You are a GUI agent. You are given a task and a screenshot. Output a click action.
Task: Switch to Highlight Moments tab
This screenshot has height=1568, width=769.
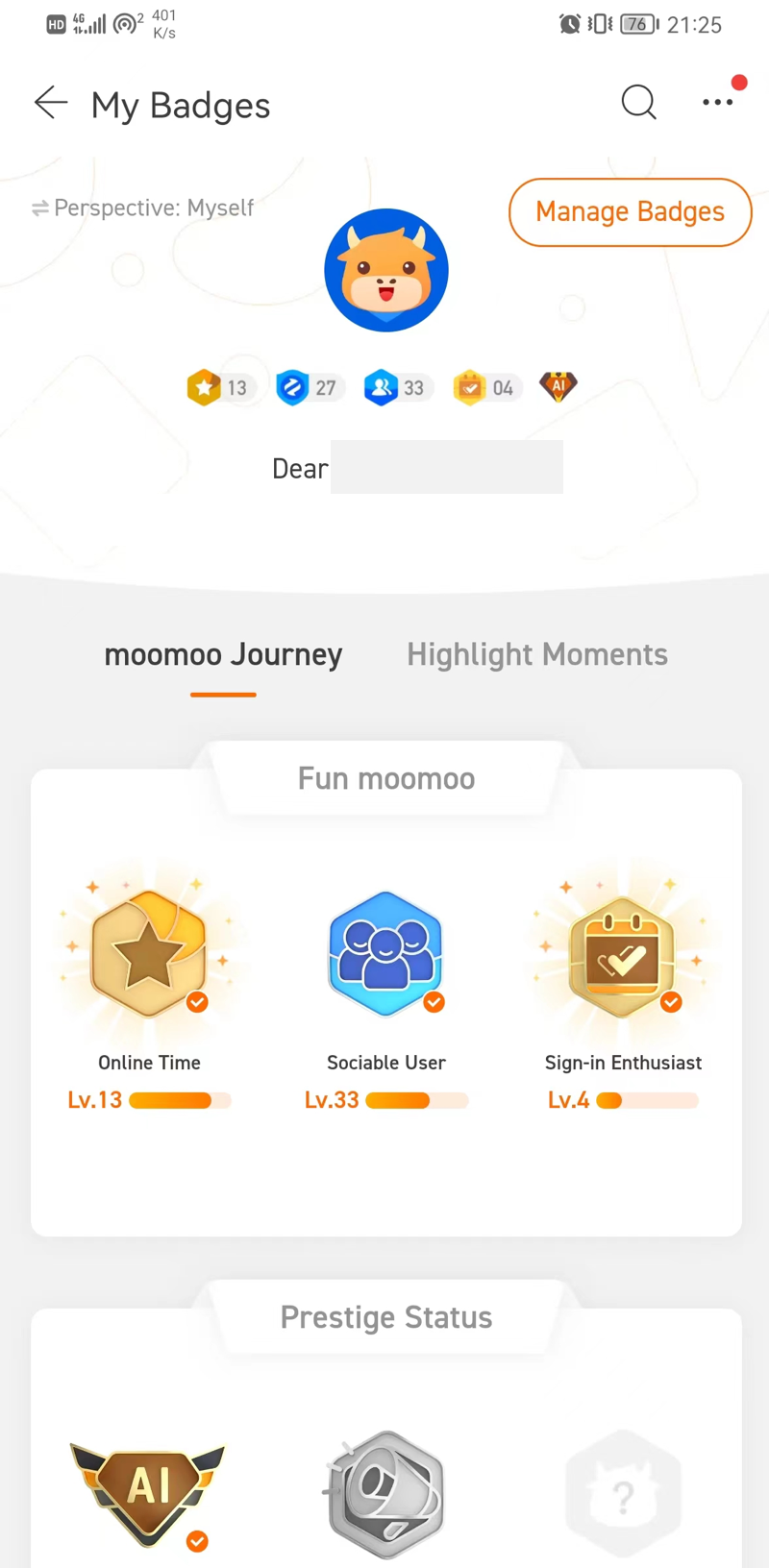(536, 654)
